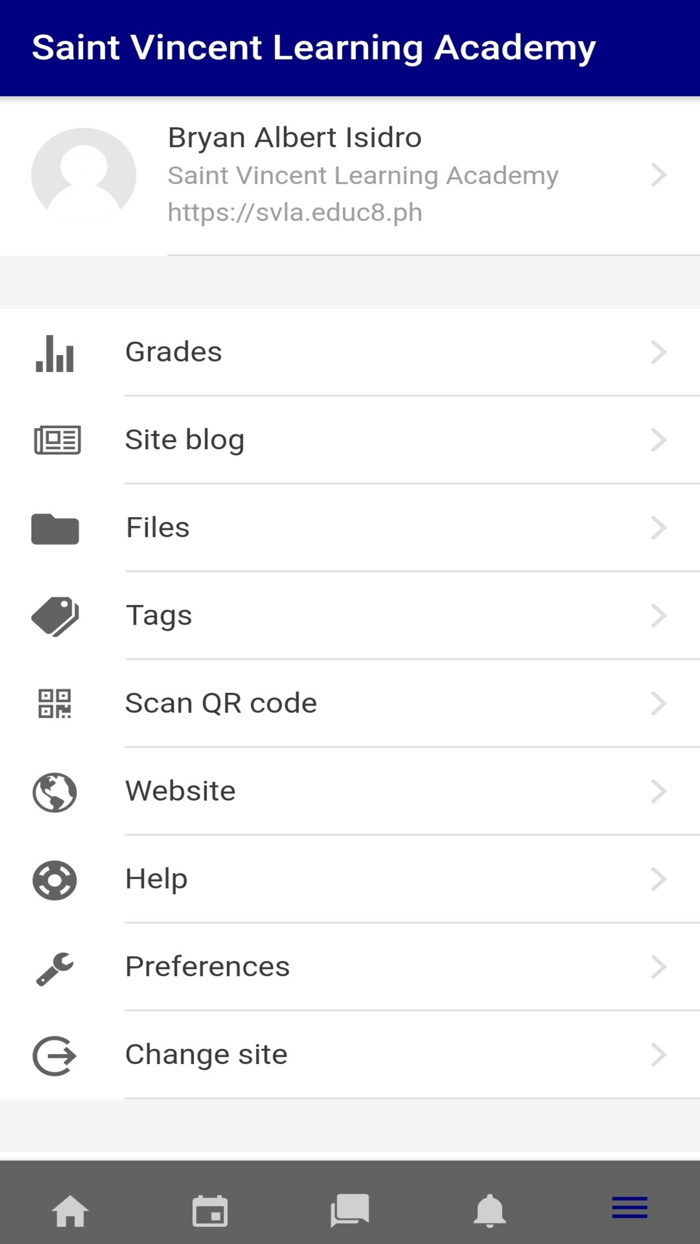Switch to the messages tab
This screenshot has width=700, height=1244.
pos(350,1211)
